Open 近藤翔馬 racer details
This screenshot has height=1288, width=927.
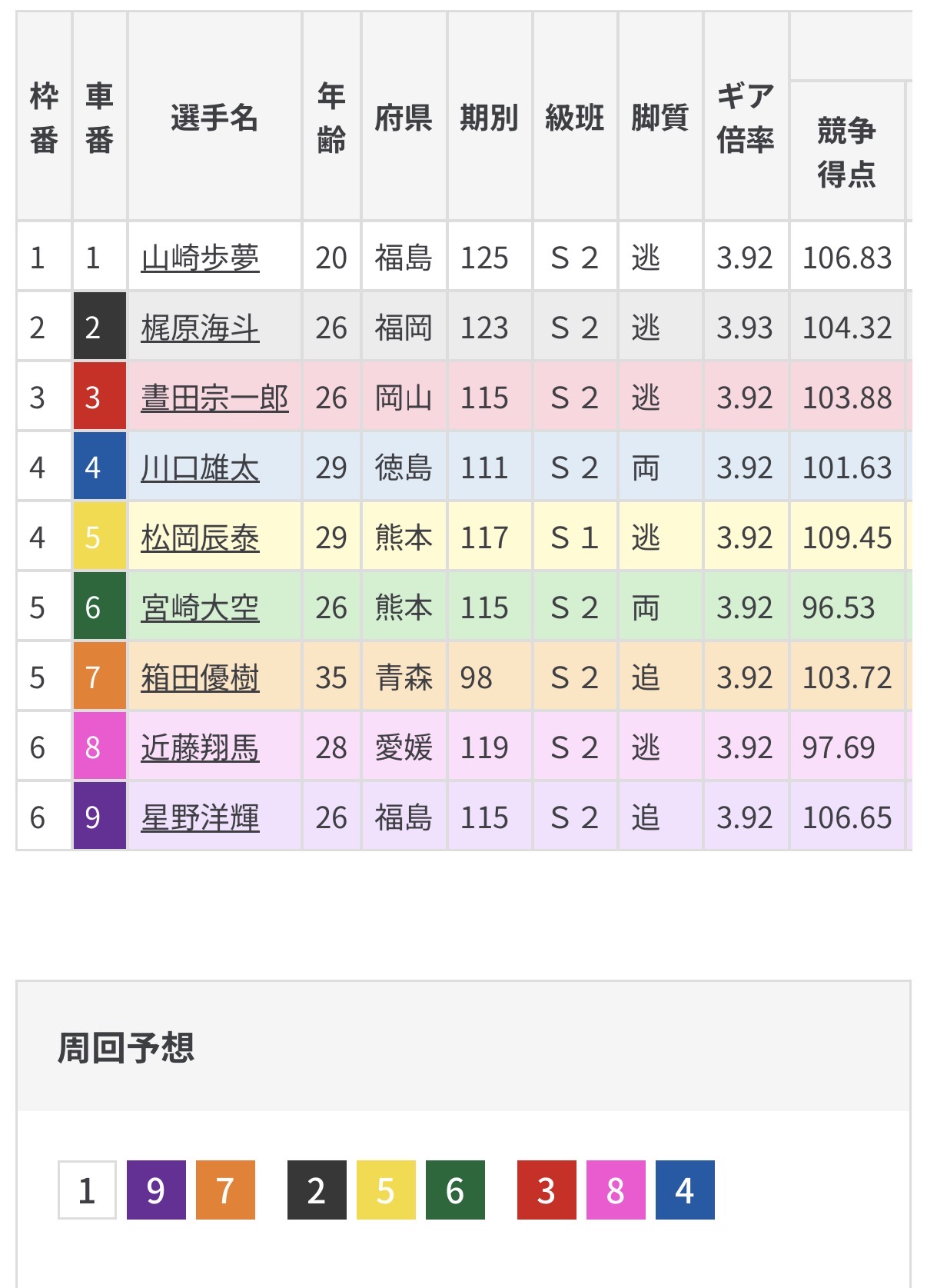pos(200,747)
